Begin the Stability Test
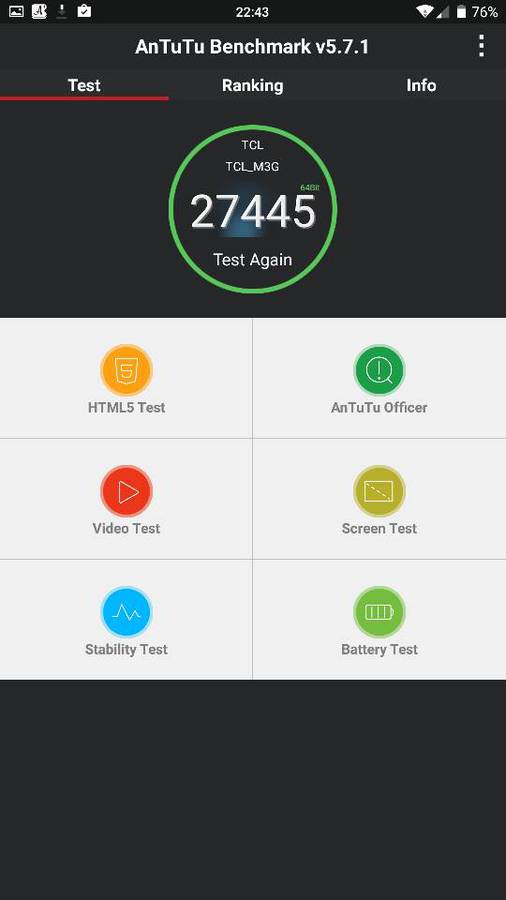Screen dimensions: 506x900 tap(126, 620)
